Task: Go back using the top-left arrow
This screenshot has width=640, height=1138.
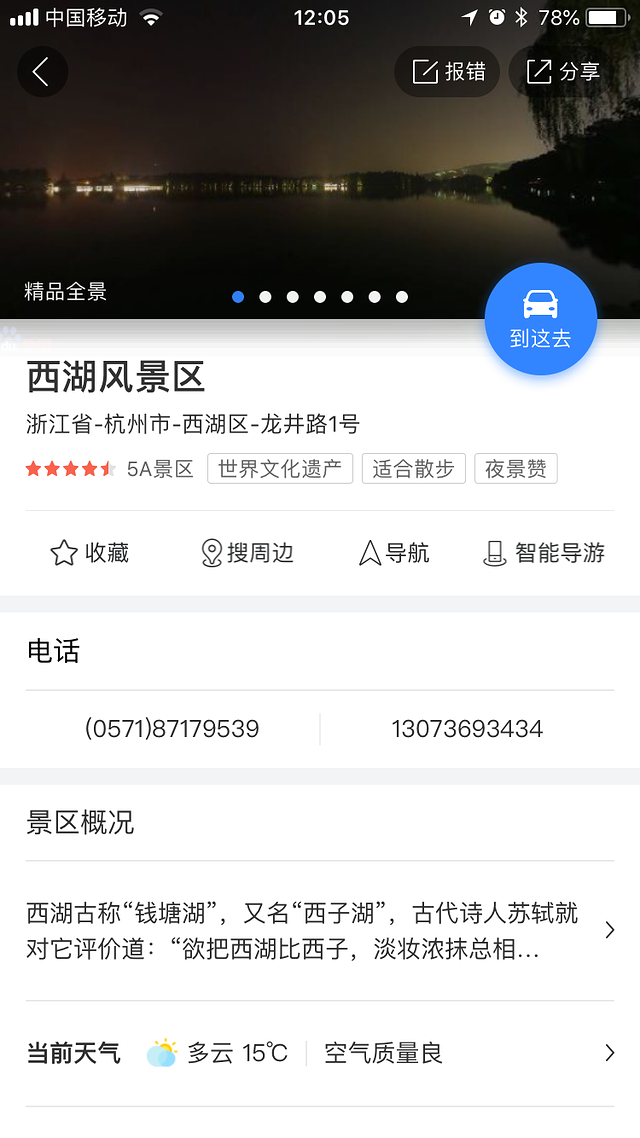Action: pyautogui.click(x=42, y=72)
